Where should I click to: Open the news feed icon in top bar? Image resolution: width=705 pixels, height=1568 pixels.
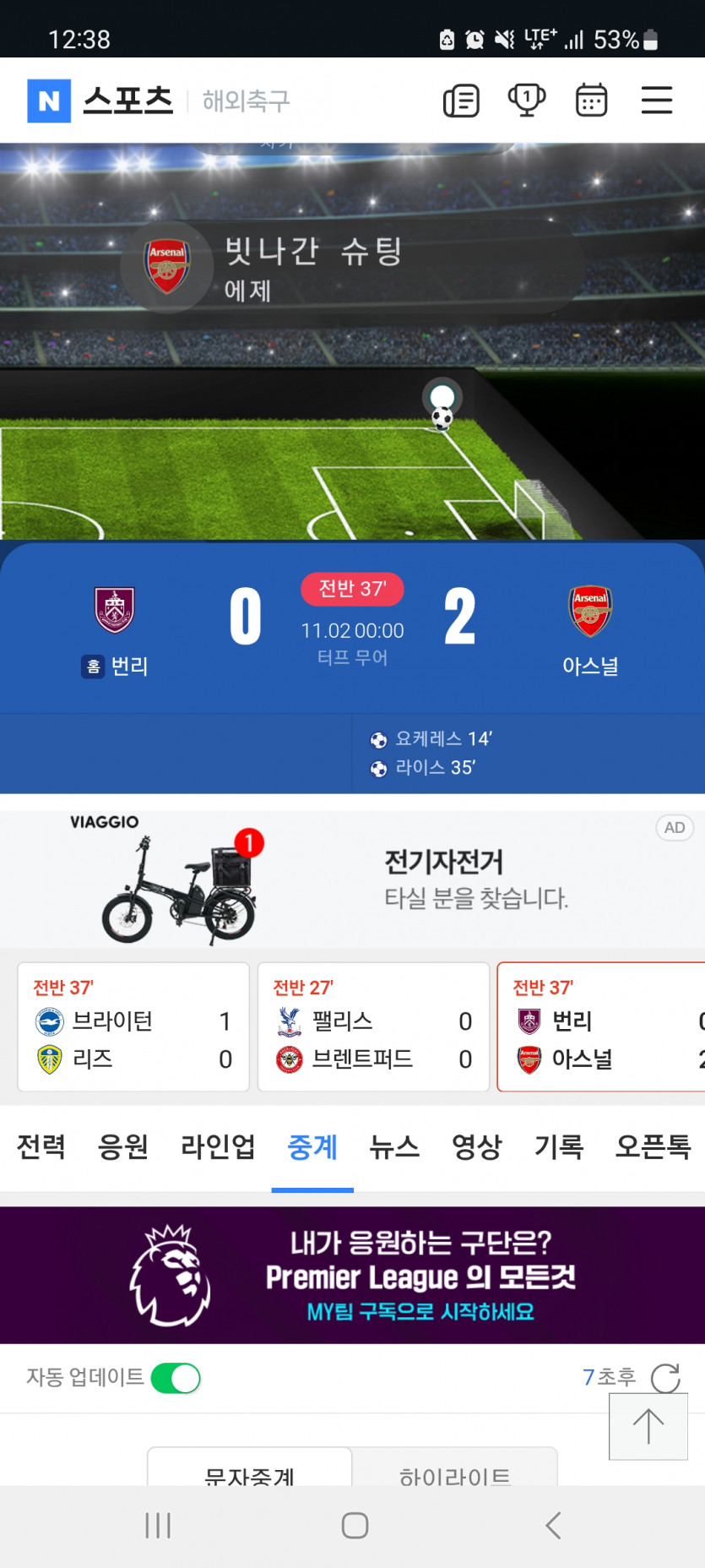(461, 99)
